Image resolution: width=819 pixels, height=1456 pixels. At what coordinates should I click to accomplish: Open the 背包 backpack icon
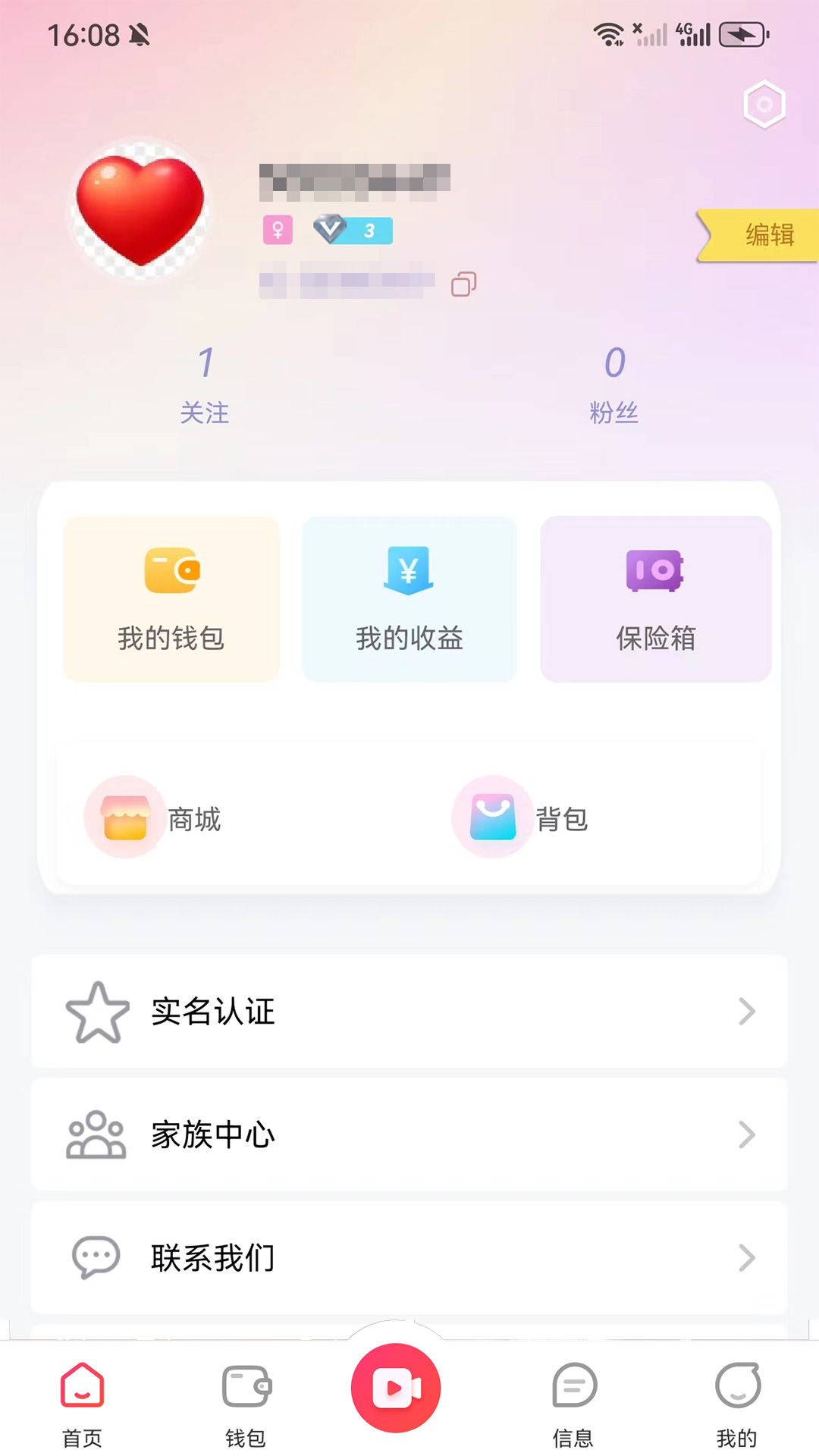(x=493, y=817)
